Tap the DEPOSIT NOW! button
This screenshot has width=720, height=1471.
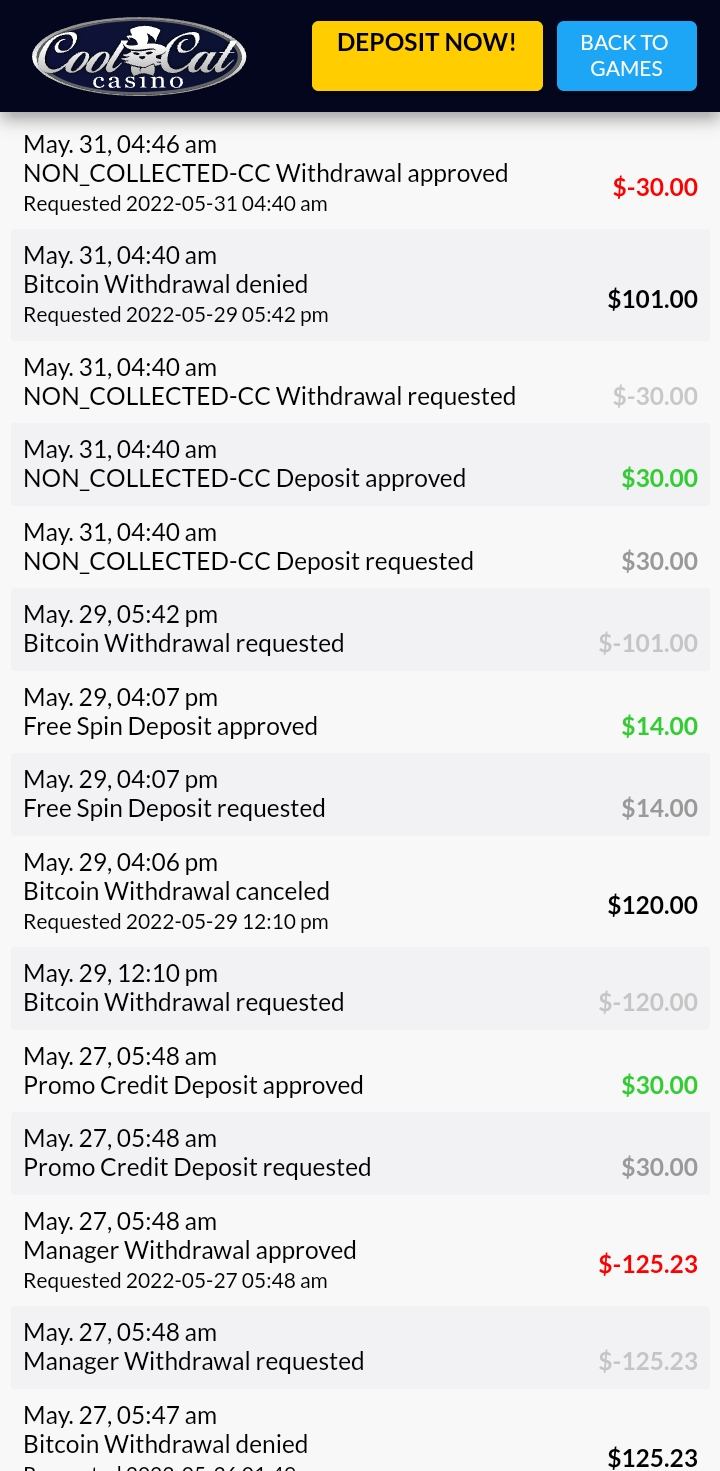pyautogui.click(x=427, y=56)
